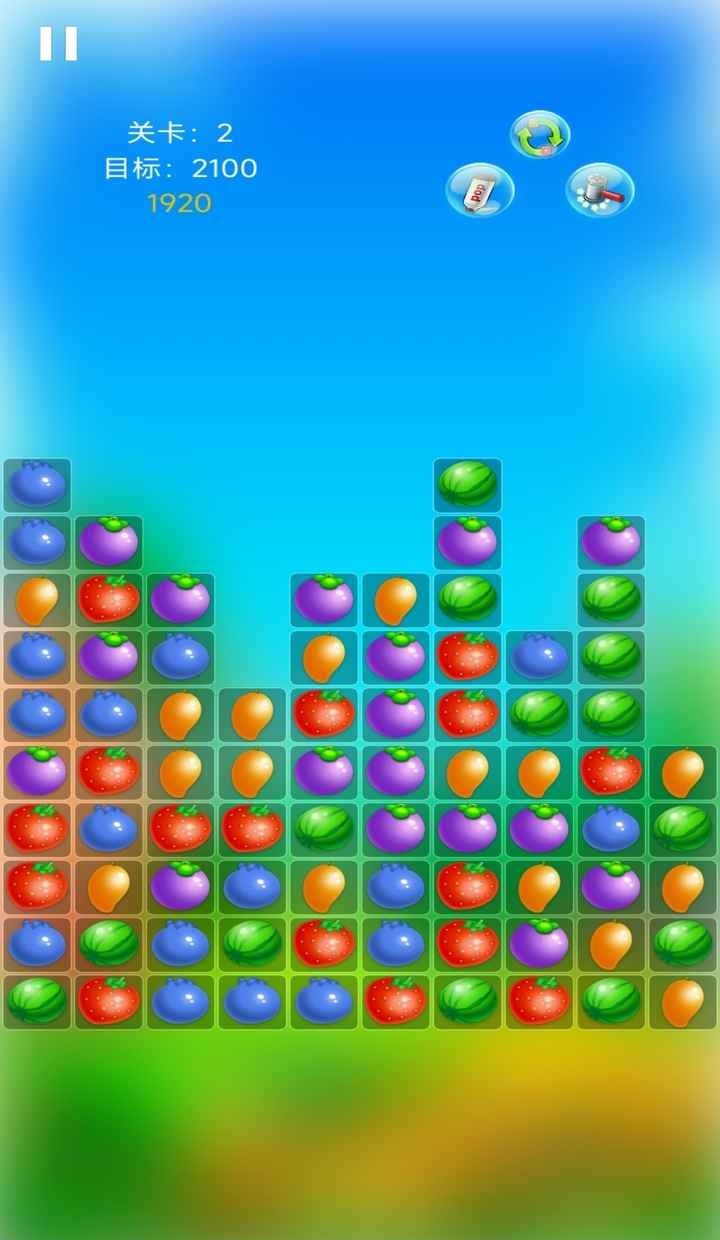Activate the POP paint tube power-up
This screenshot has width=720, height=1240.
coord(480,190)
